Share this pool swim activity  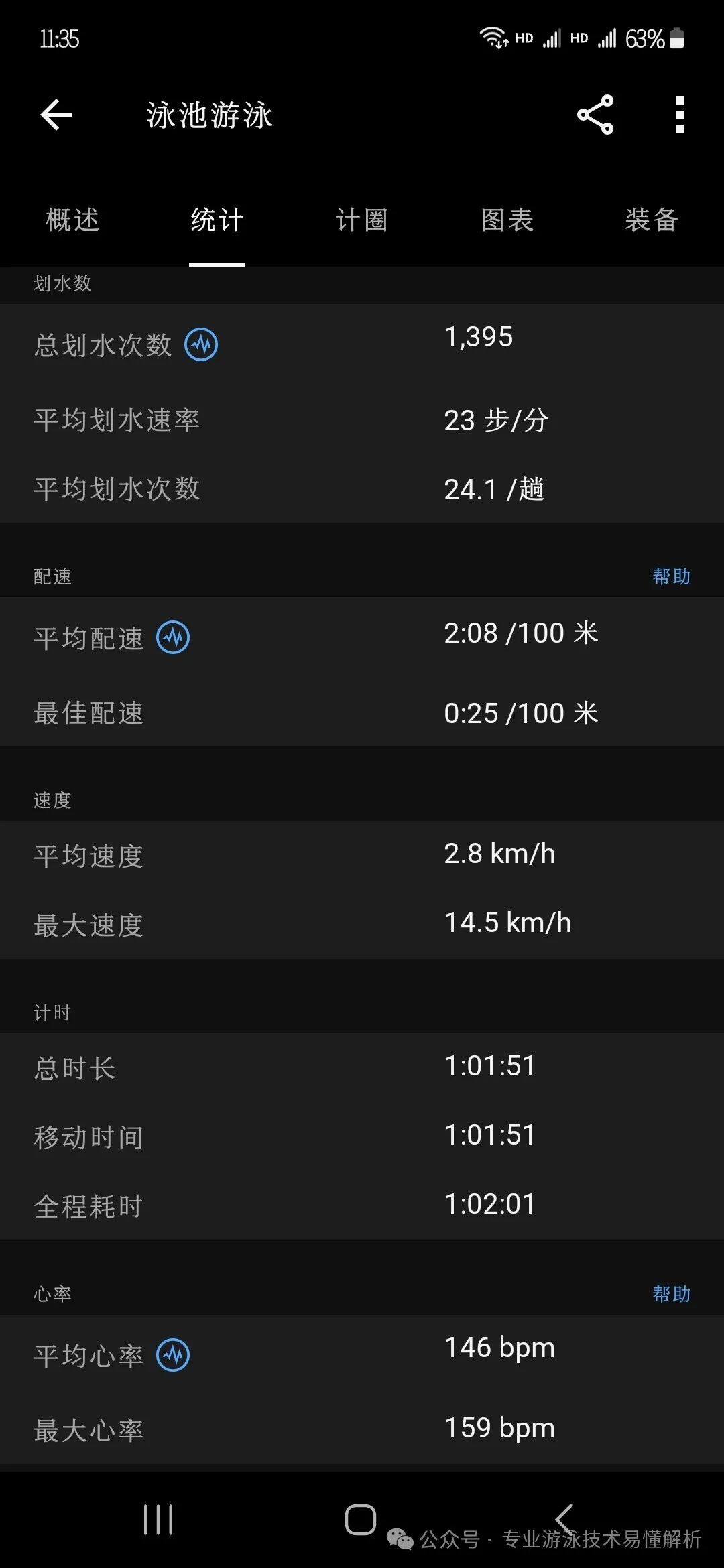point(595,115)
